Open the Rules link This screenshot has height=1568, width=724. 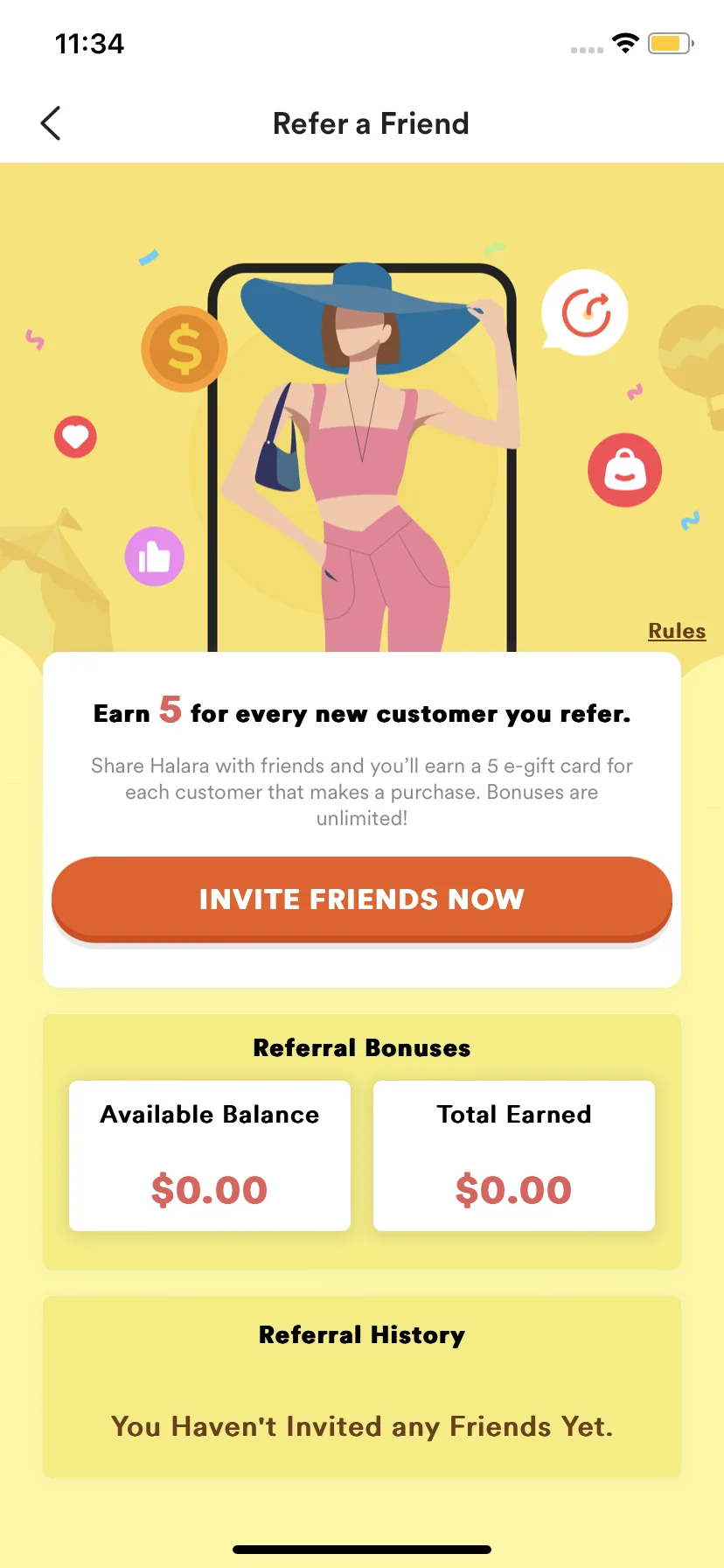coord(676,631)
